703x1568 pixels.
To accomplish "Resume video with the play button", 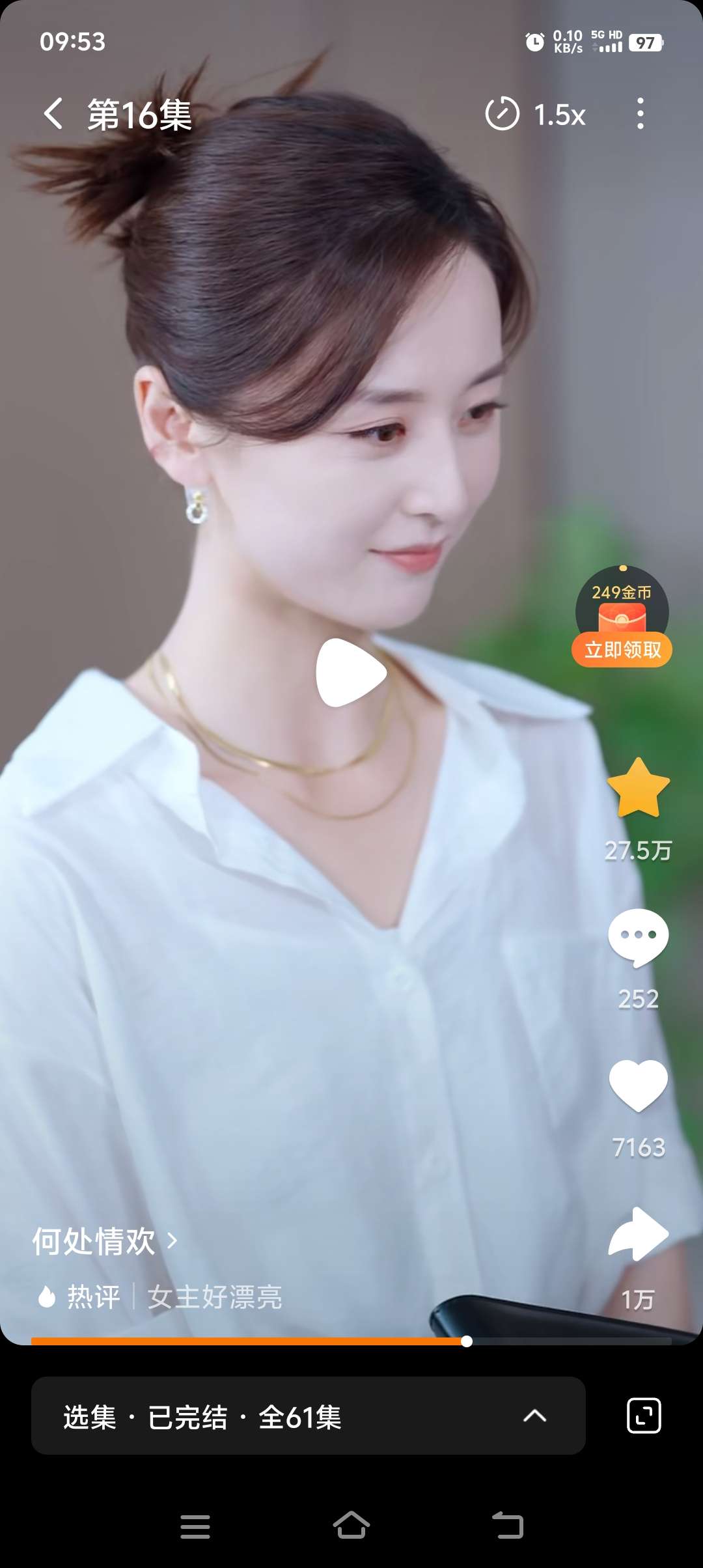I will coord(351,673).
